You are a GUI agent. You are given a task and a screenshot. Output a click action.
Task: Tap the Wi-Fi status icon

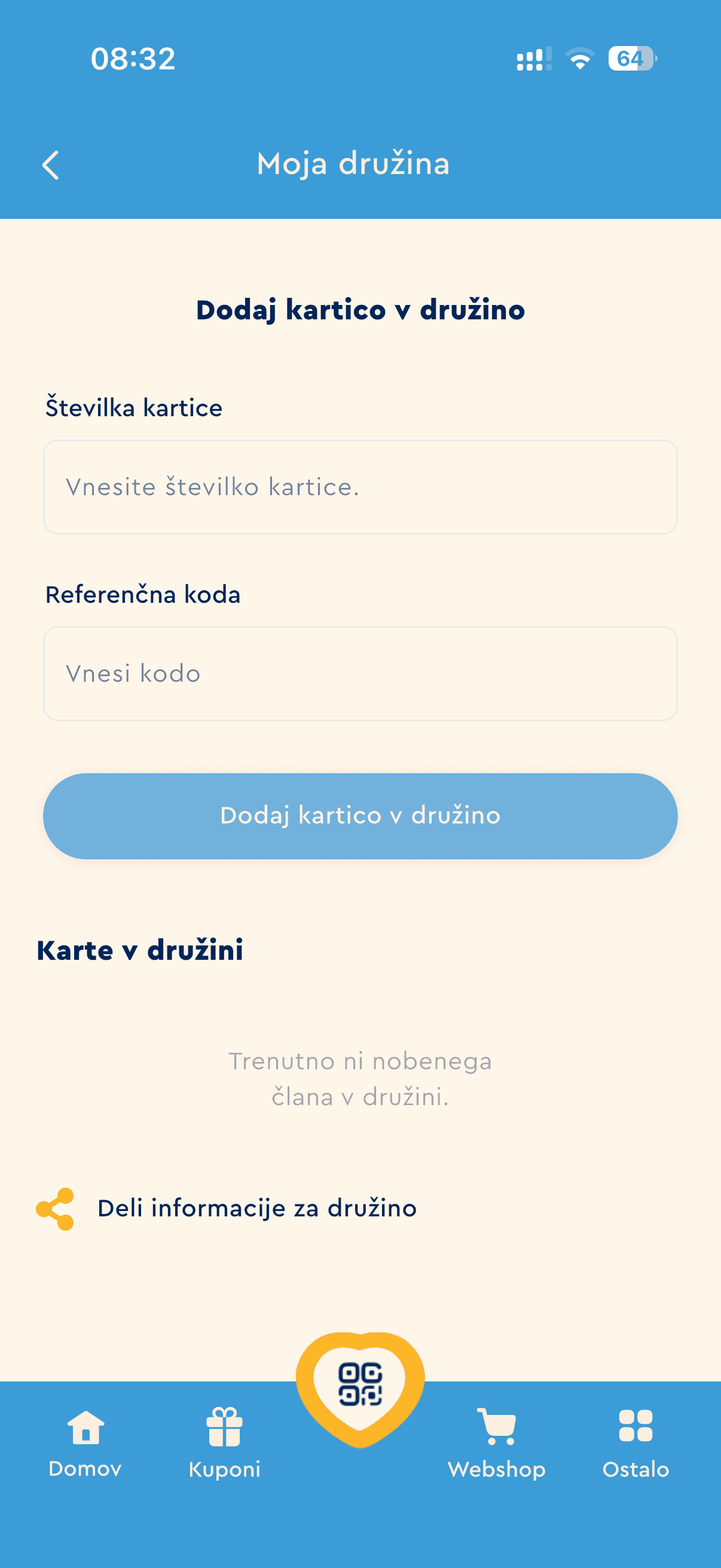[580, 59]
